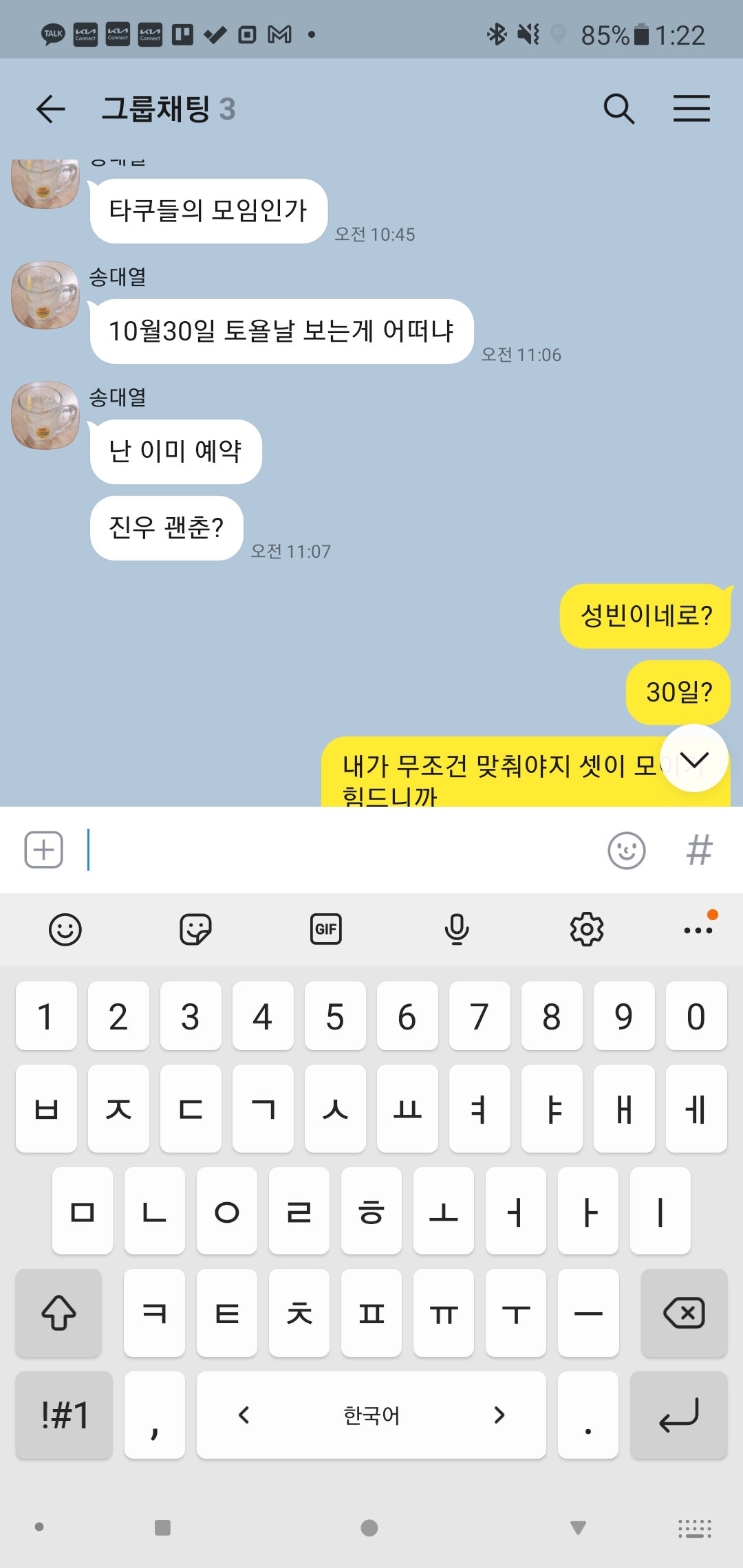Screen dimensions: 743x1568
Task: Open the plus attachment menu
Action: [x=44, y=850]
